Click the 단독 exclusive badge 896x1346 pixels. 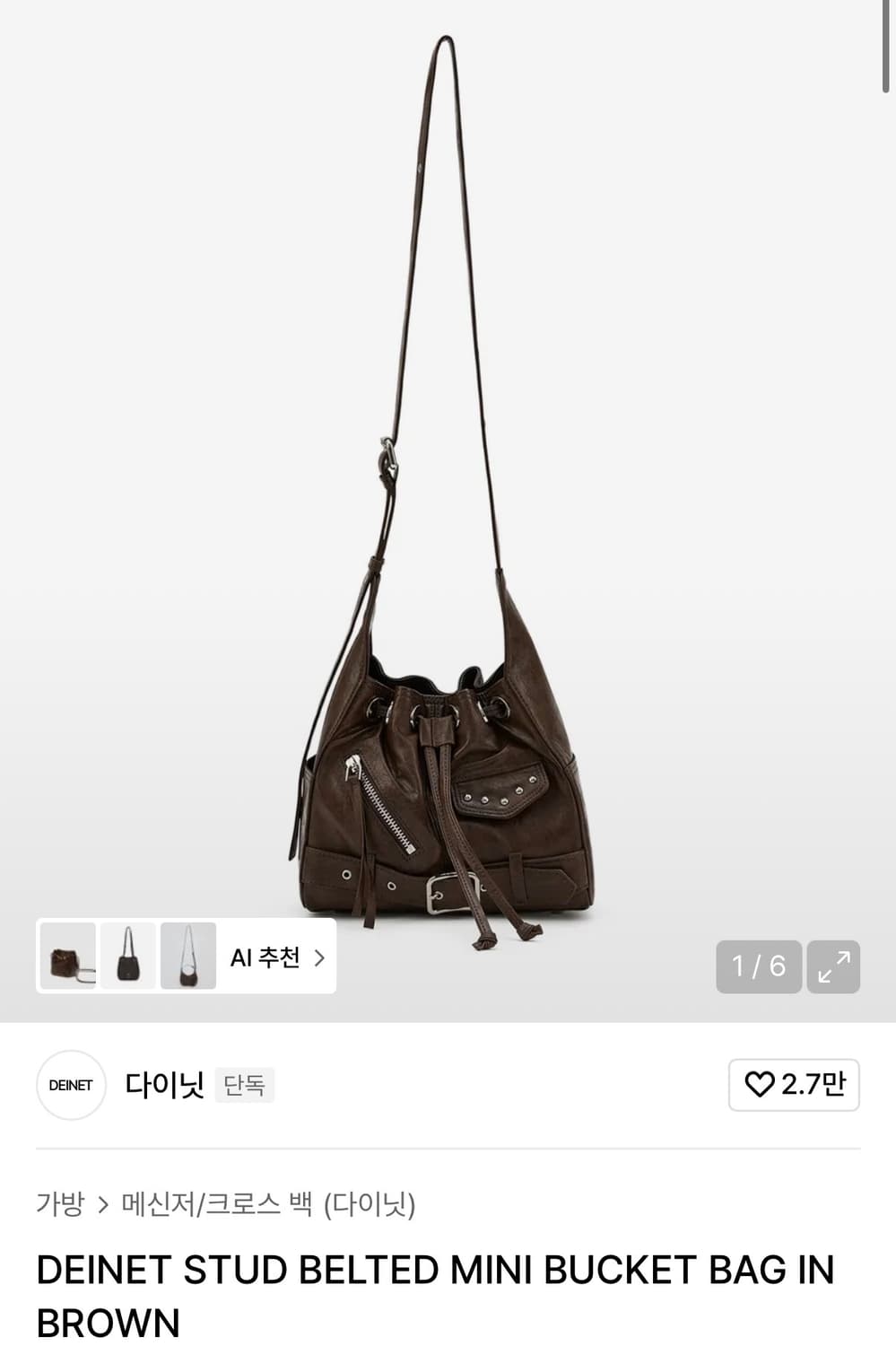pyautogui.click(x=243, y=1086)
